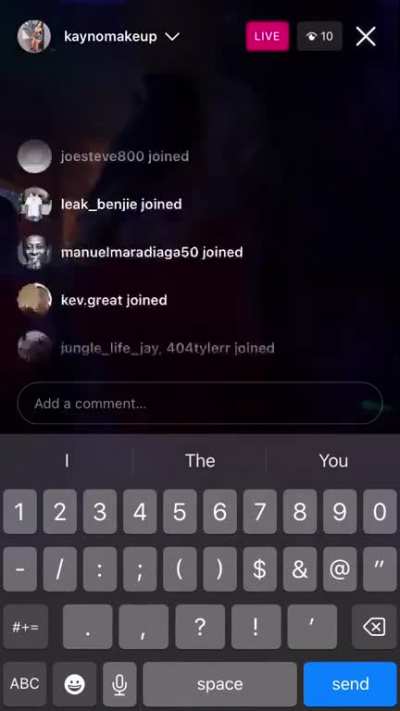View leak_benjie's profile from join notice

pos(121,204)
